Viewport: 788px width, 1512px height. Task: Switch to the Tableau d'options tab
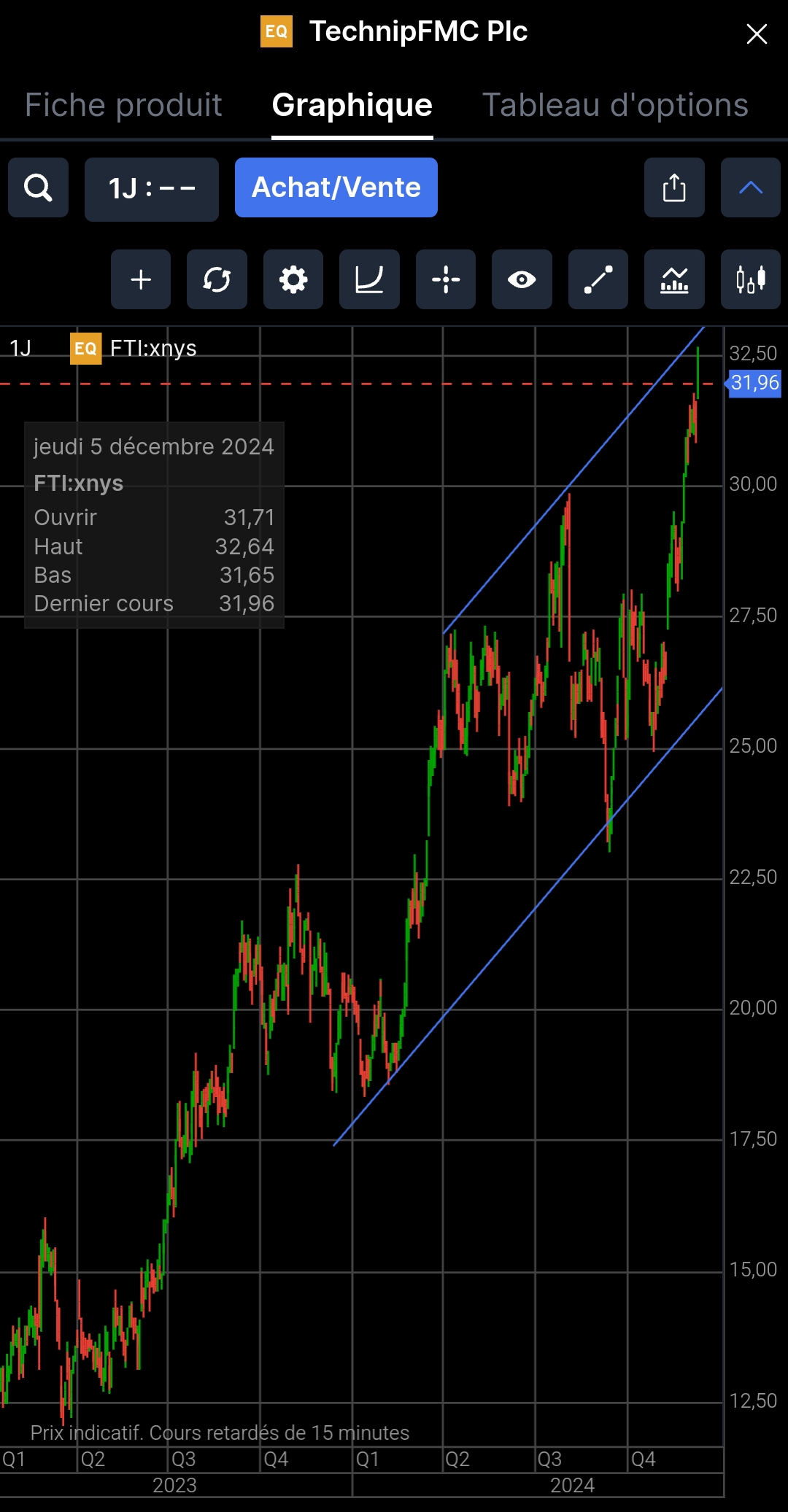(x=615, y=105)
